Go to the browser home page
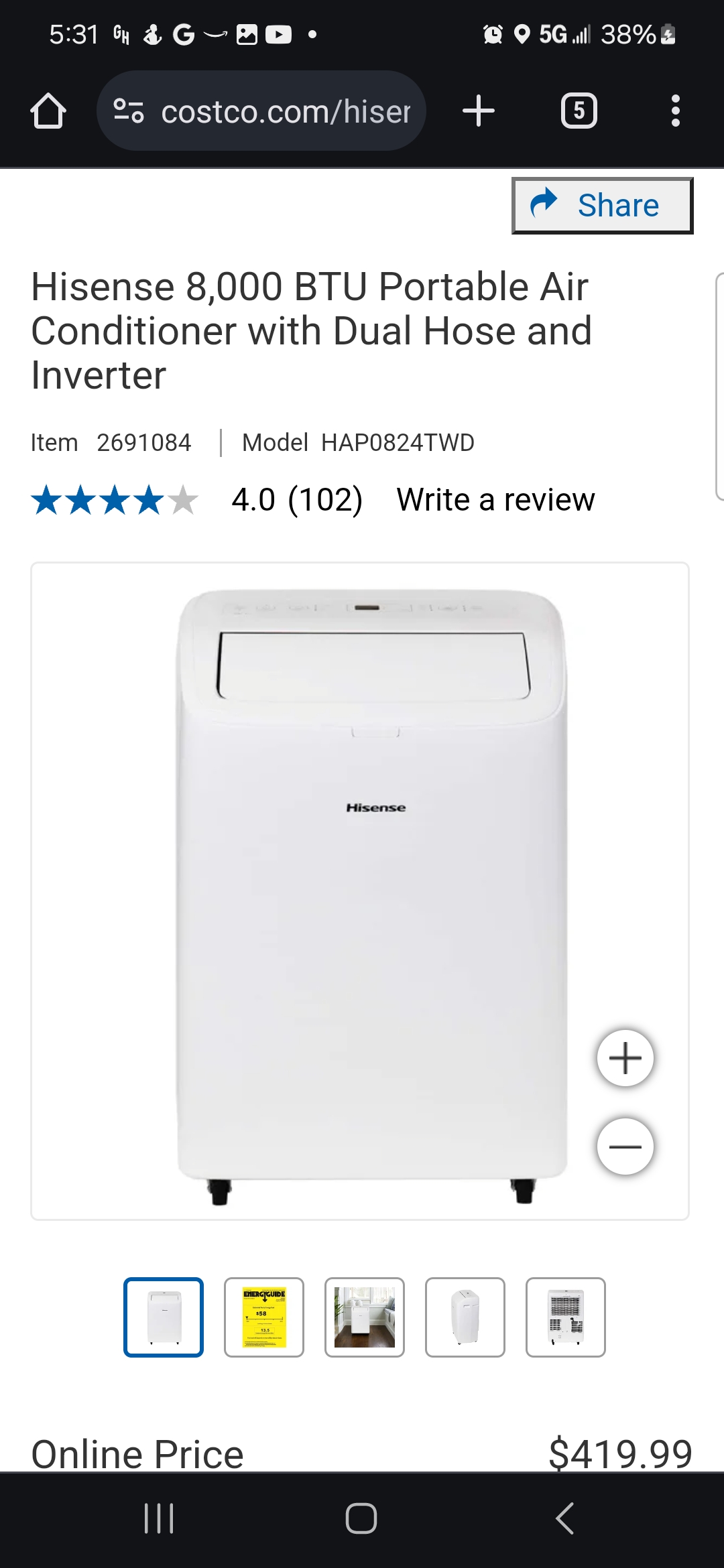The image size is (724, 1568). click(x=48, y=111)
